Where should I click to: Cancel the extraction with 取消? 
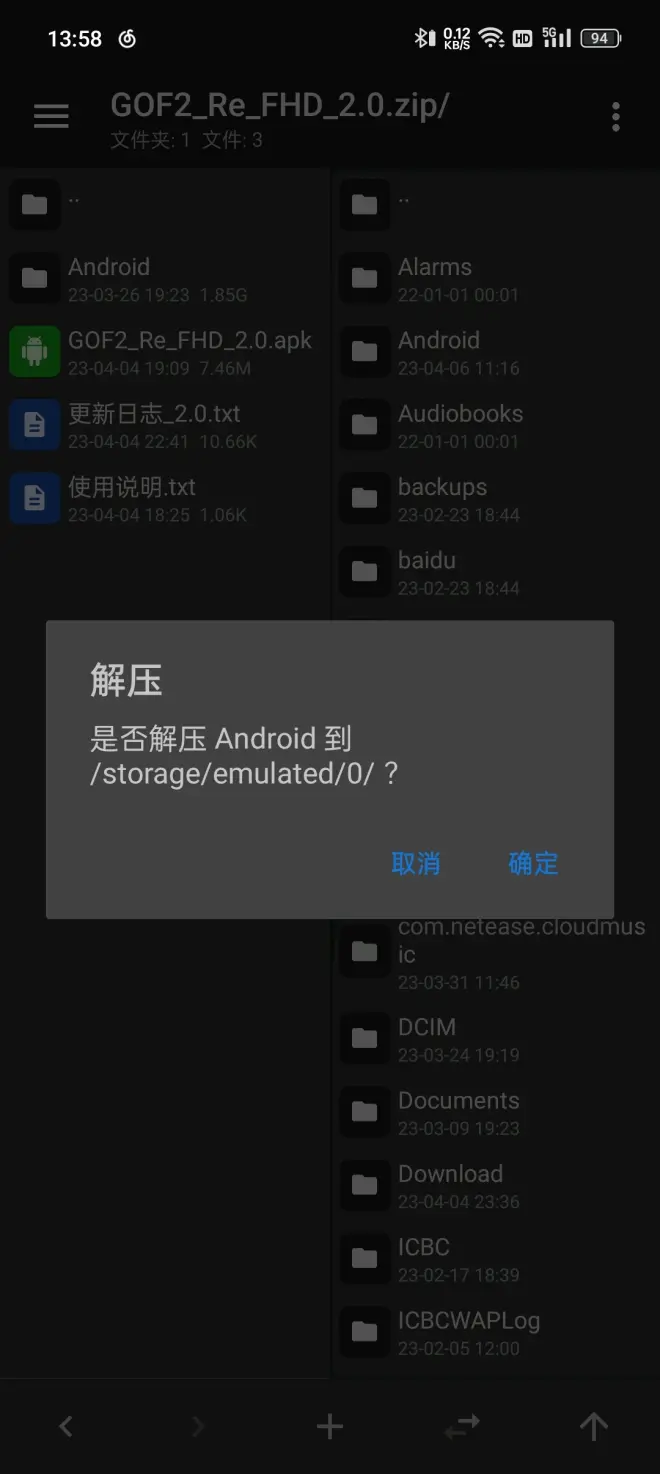(415, 863)
